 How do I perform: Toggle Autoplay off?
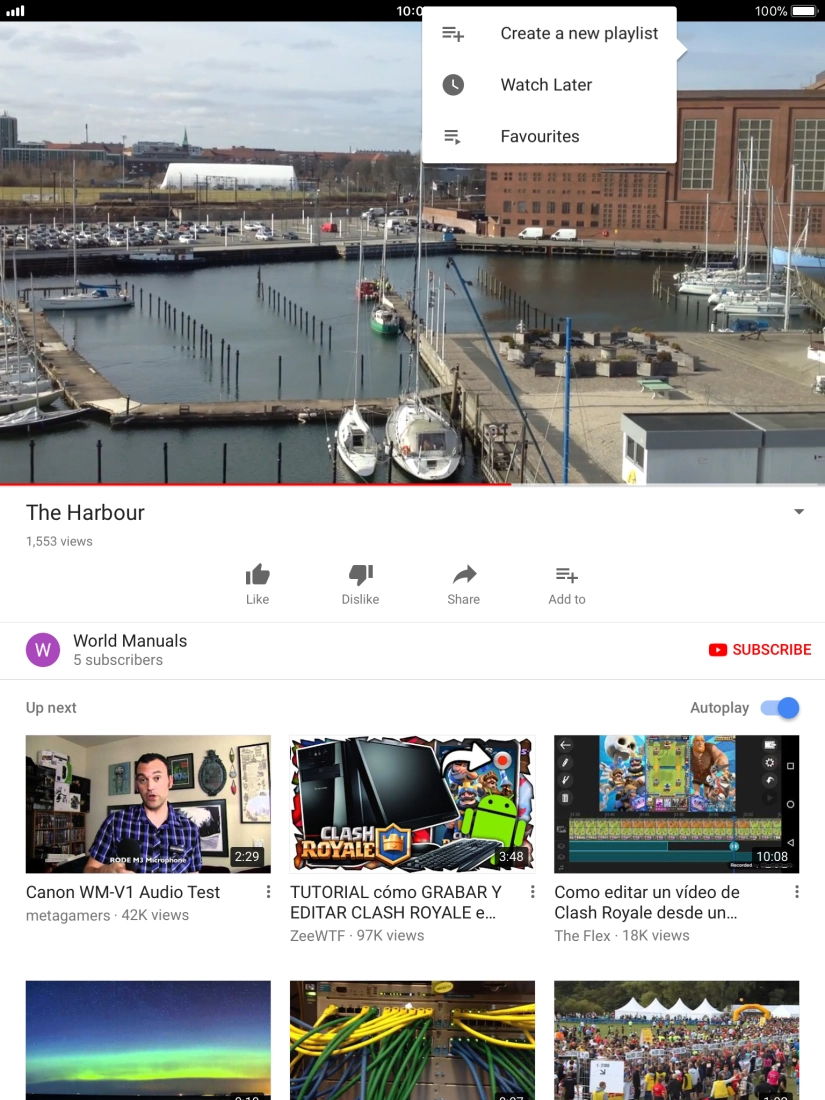pos(778,707)
